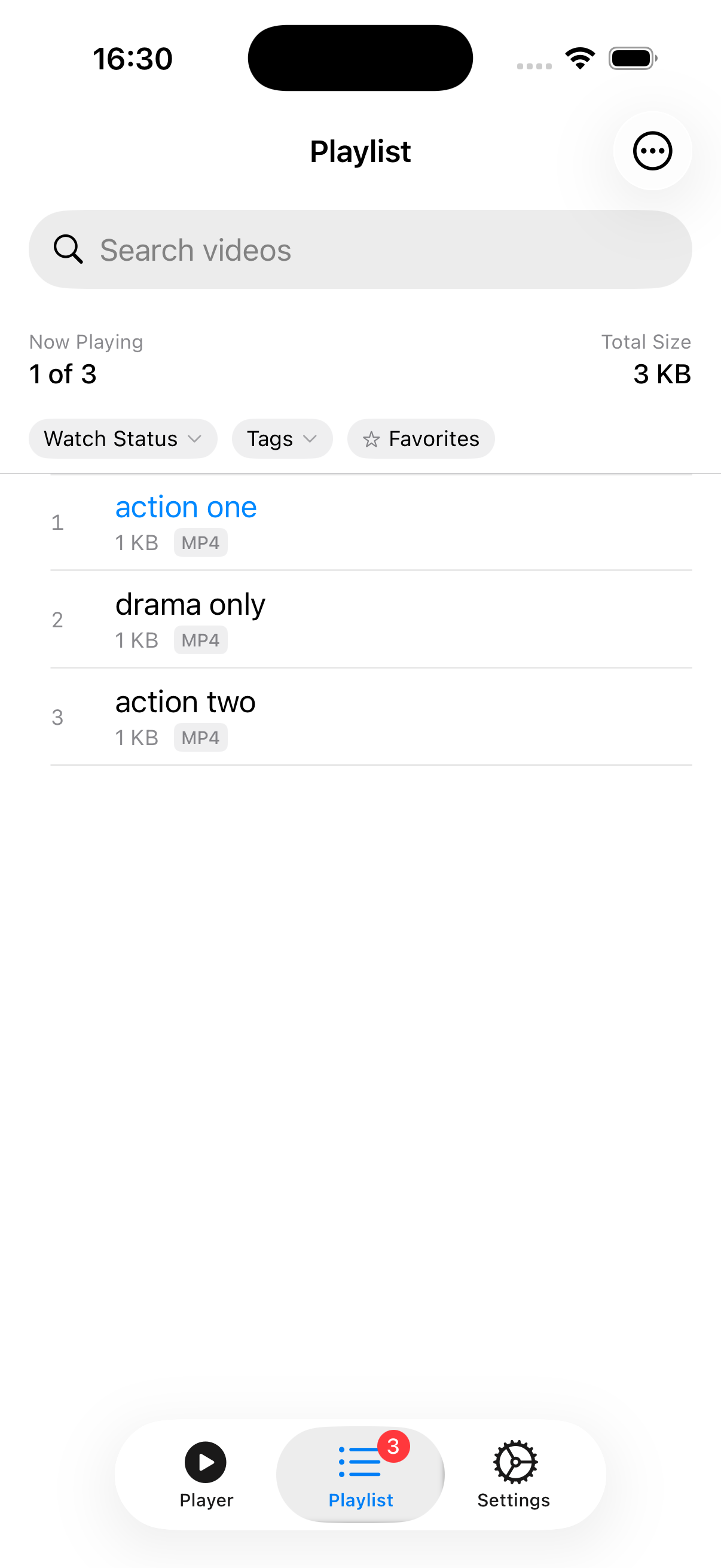Tap the star icon on Favorites filter

371,438
